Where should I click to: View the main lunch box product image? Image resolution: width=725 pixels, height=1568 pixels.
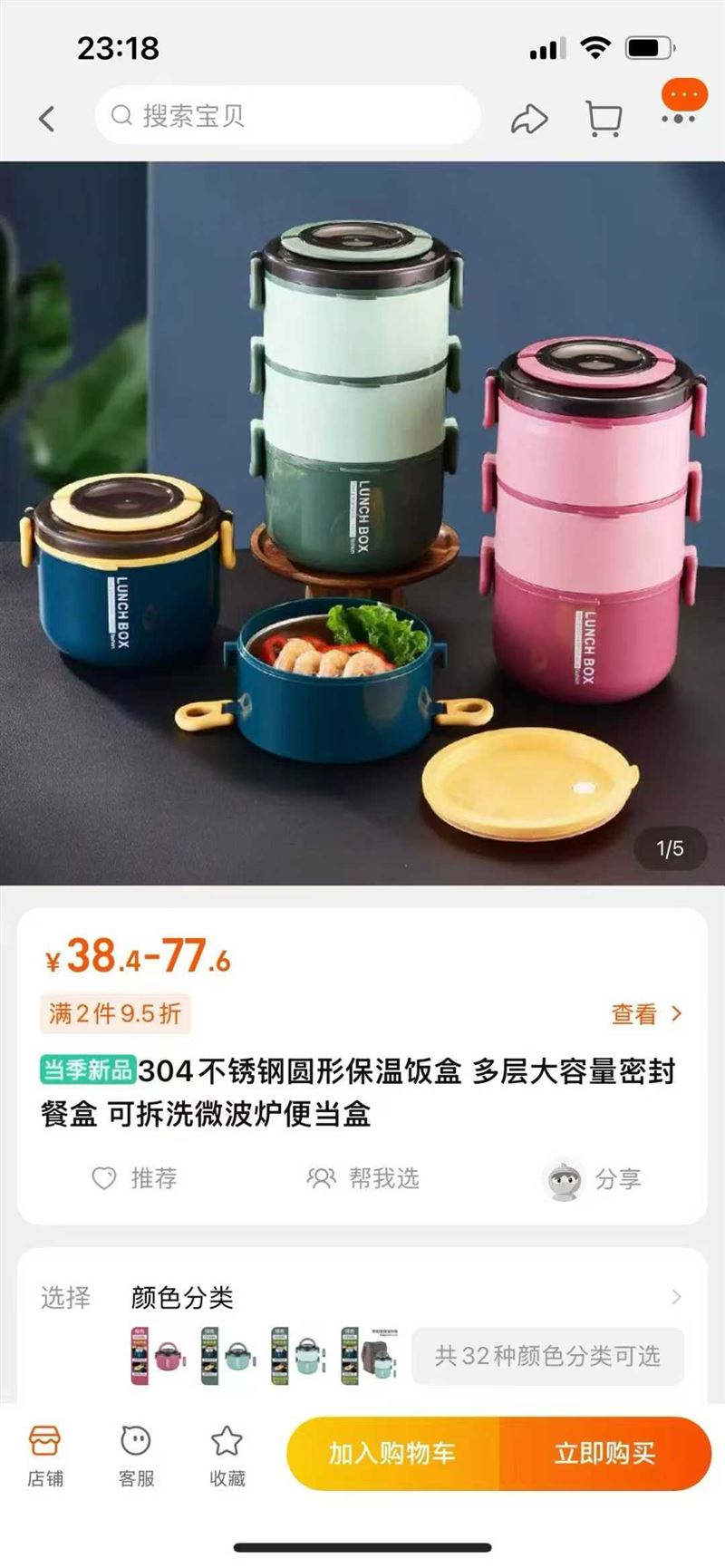click(362, 522)
